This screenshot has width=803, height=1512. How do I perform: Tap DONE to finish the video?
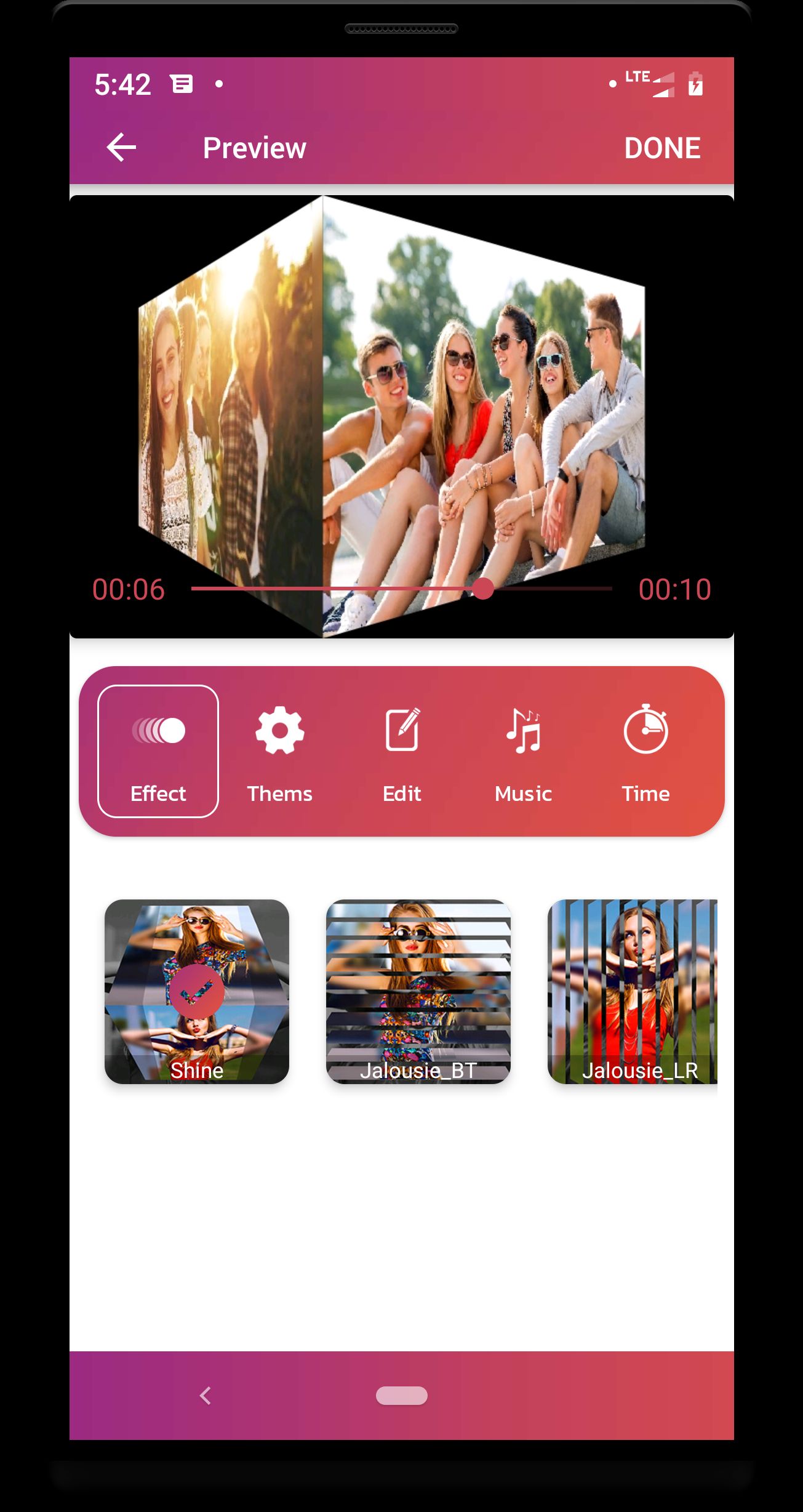662,148
